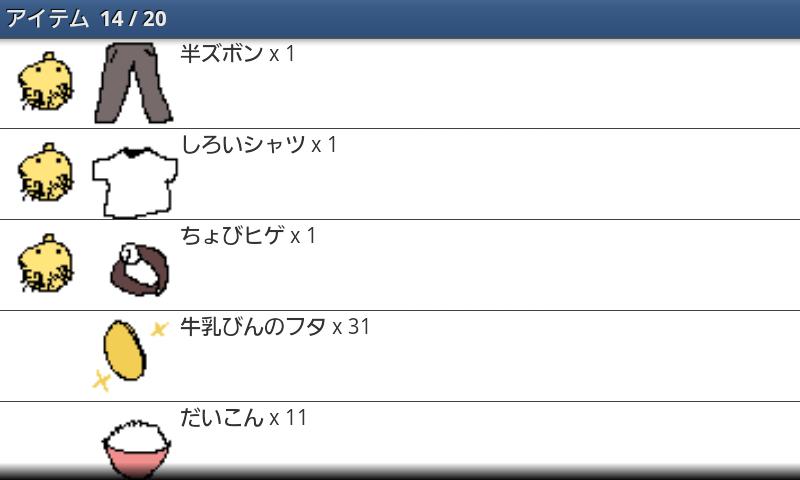Open the しろいシャツ item
Screen dimensions: 800x480
pyautogui.click(x=400, y=174)
